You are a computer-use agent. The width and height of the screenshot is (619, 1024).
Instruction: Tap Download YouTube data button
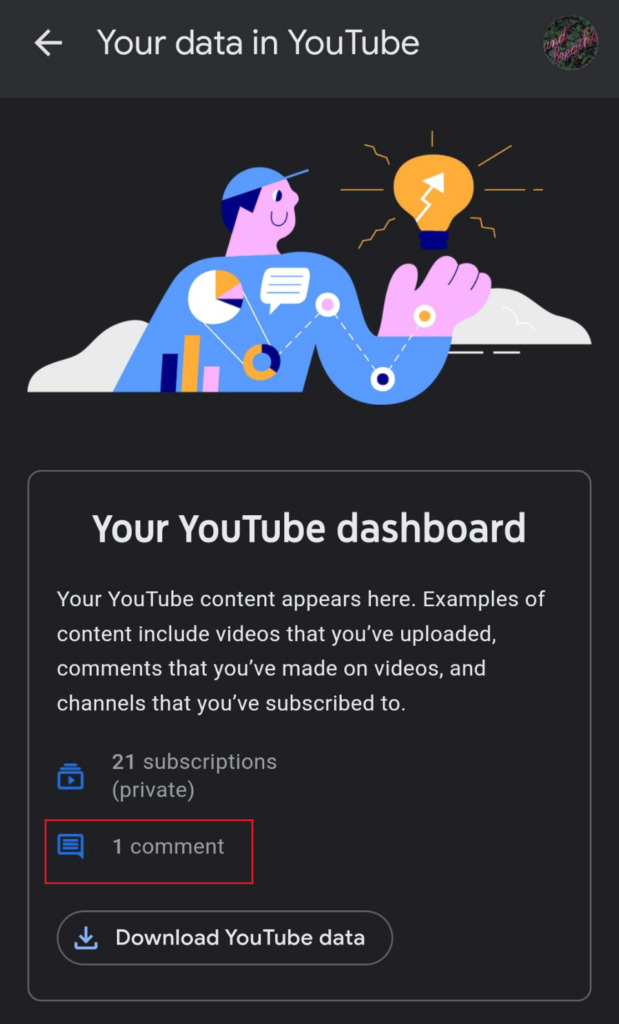[225, 938]
